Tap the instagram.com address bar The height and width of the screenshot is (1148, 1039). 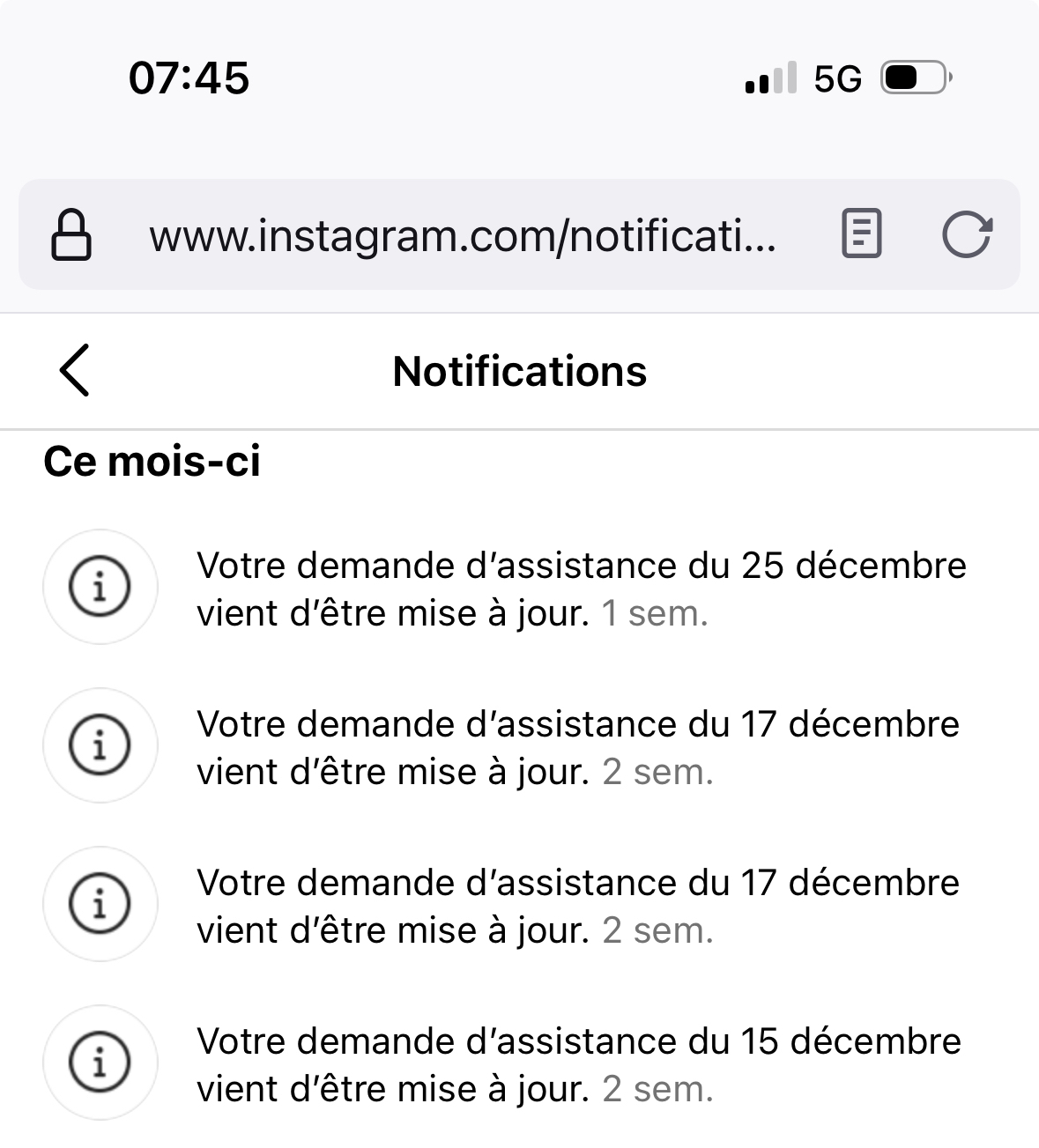pyautogui.click(x=462, y=236)
